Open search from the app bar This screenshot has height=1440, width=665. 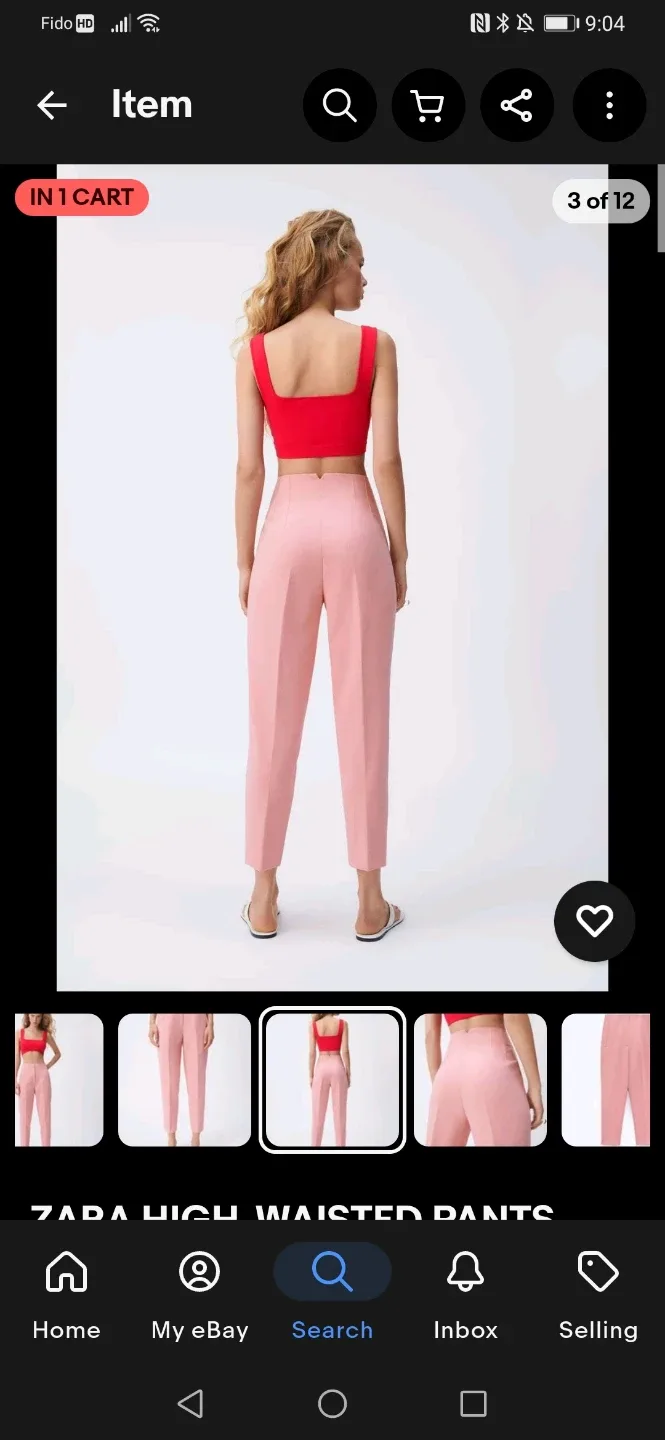pos(340,105)
